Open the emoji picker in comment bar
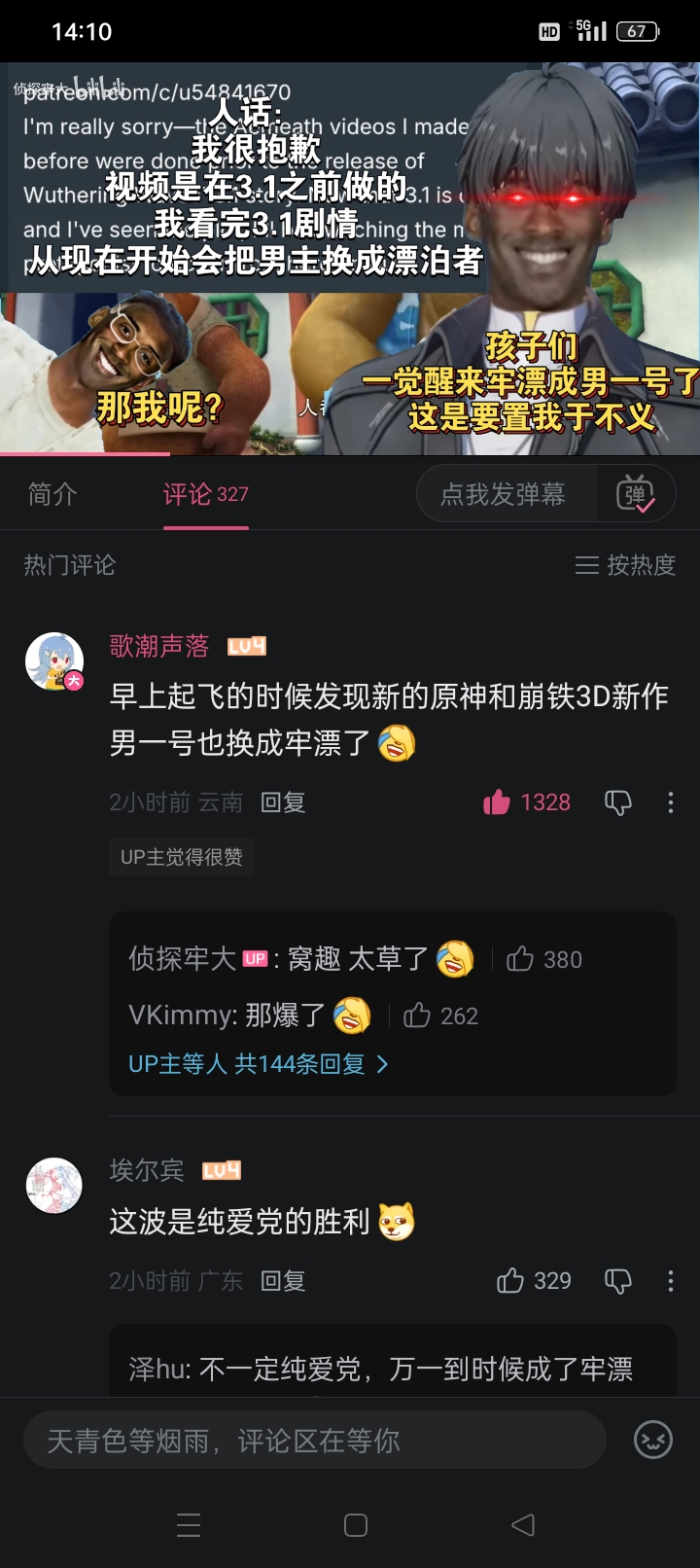This screenshot has width=700, height=1568. (652, 1440)
